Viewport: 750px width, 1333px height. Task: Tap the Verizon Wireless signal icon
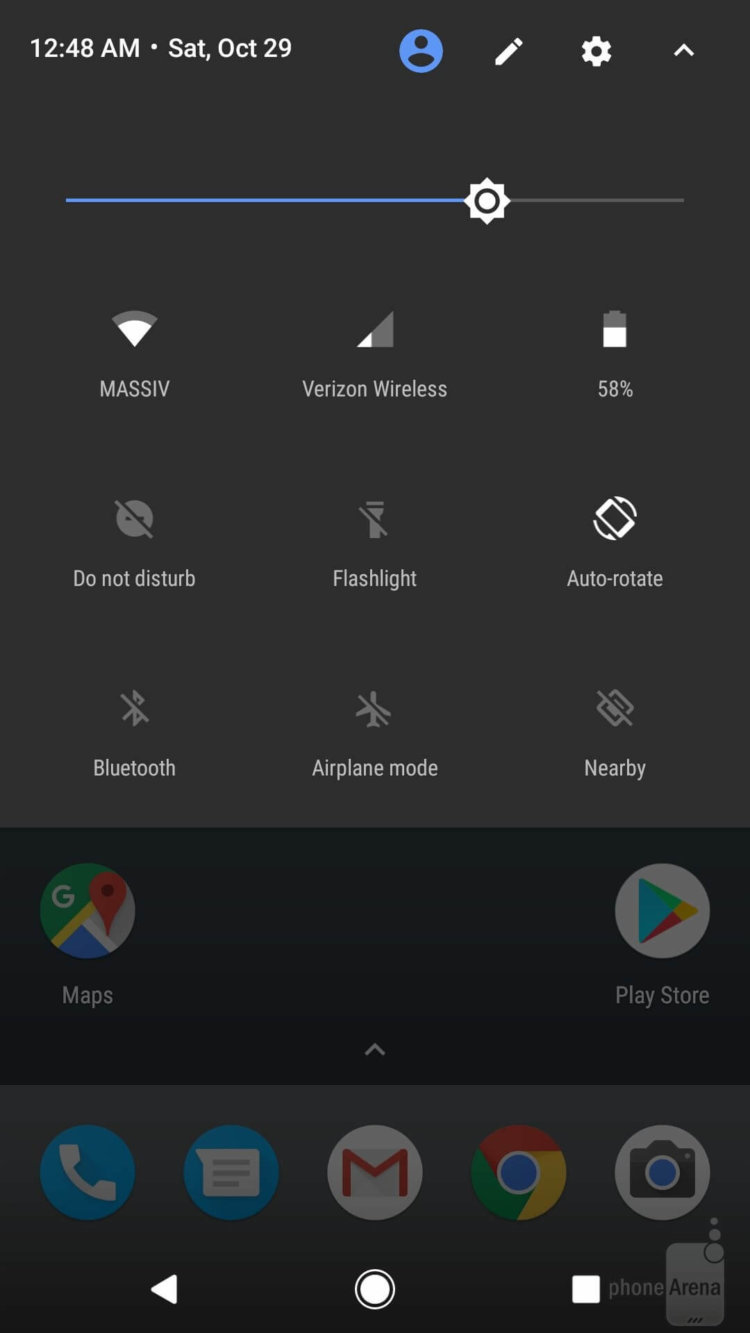[374, 330]
